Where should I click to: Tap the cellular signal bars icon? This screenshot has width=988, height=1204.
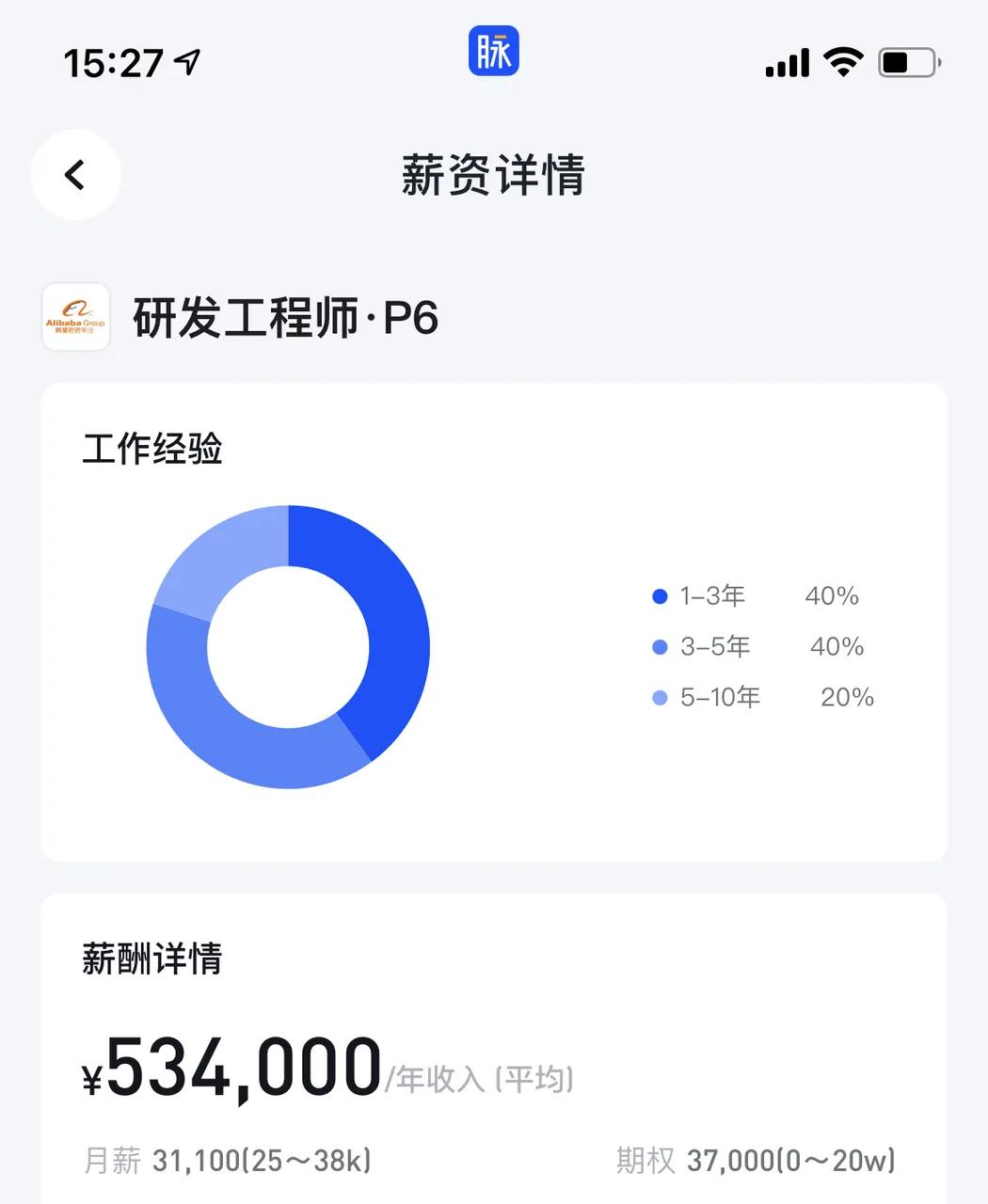tap(787, 63)
